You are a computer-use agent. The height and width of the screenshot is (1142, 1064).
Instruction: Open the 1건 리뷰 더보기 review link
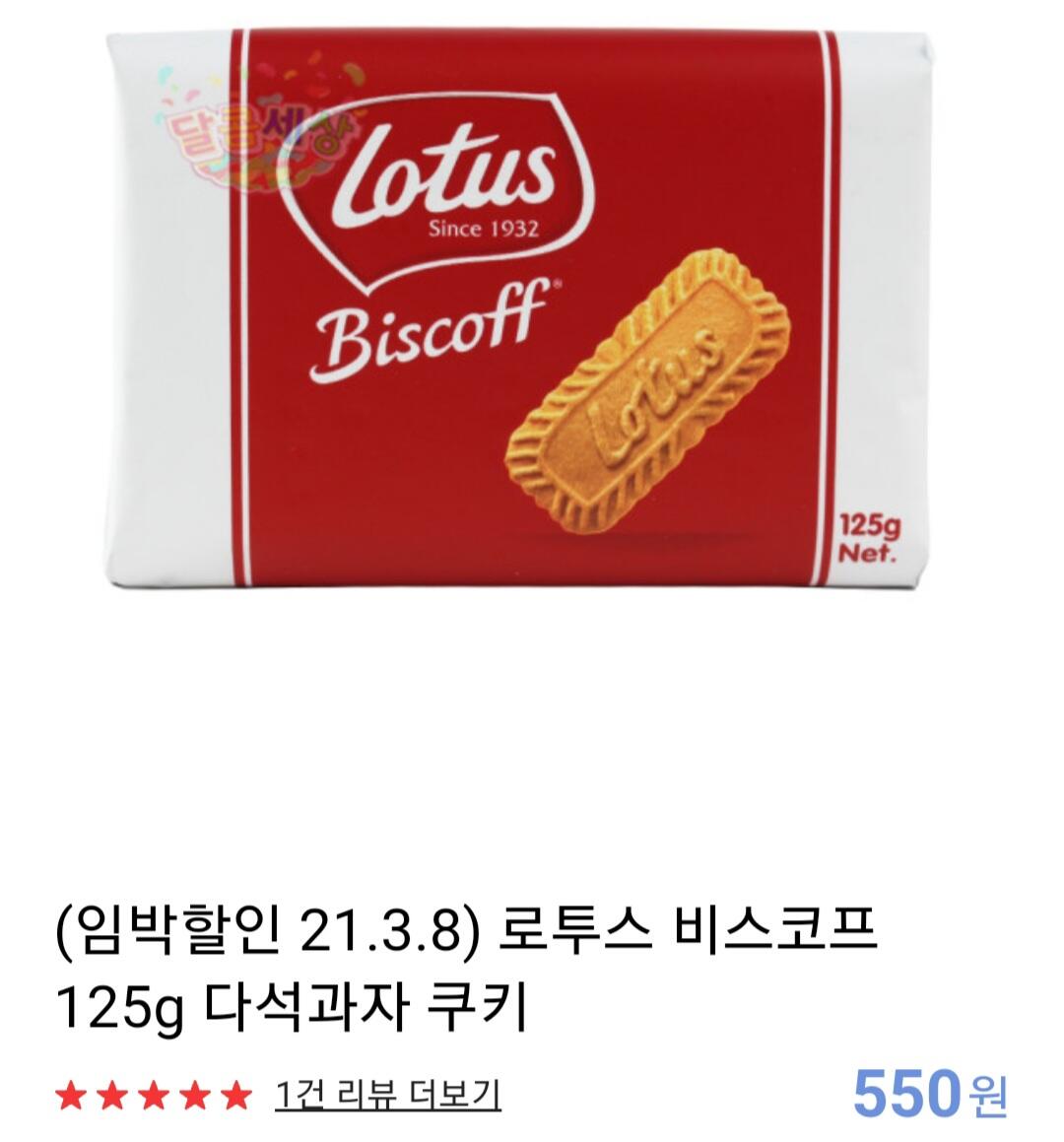(387, 1094)
